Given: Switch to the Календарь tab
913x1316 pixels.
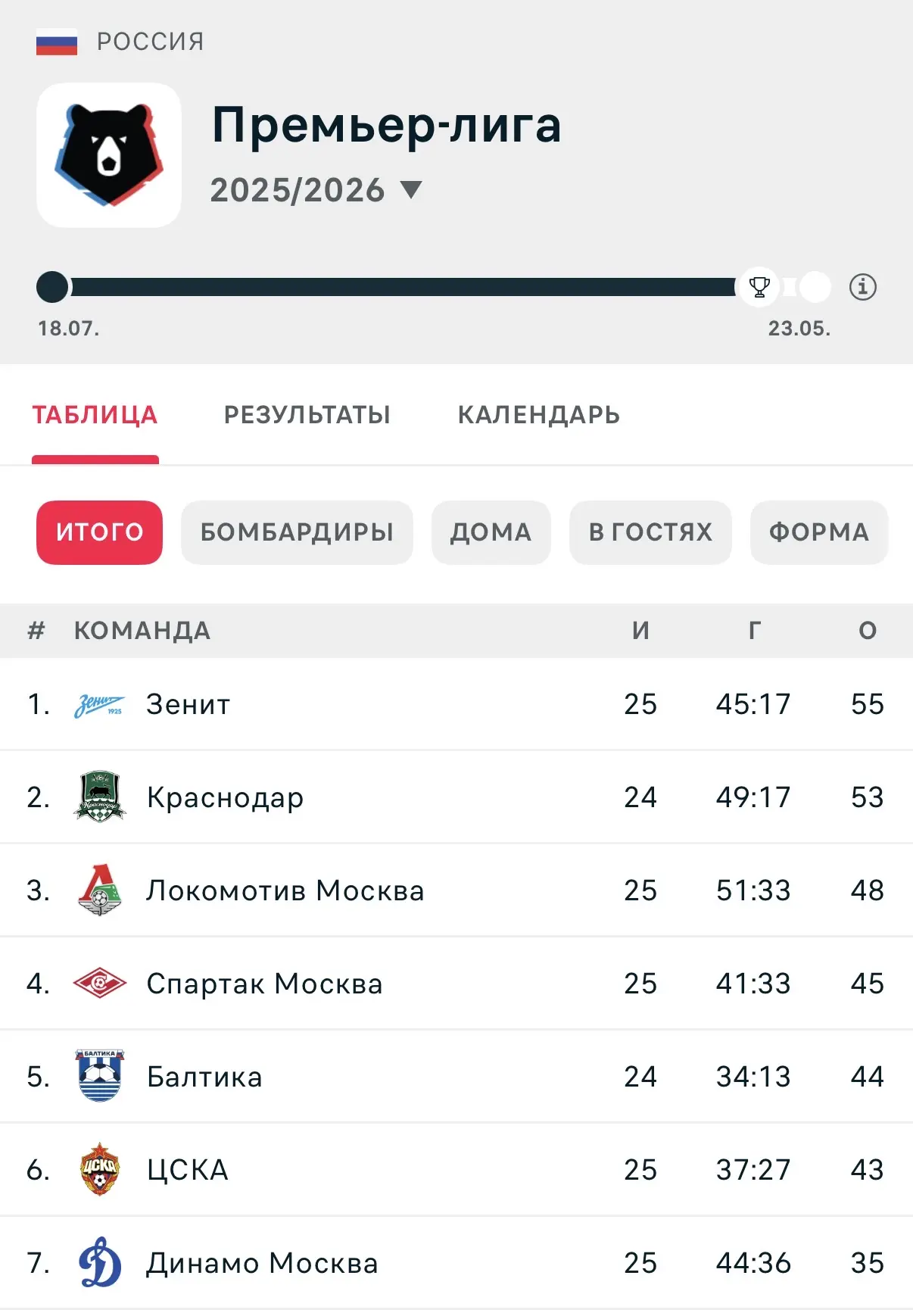Looking at the screenshot, I should pyautogui.click(x=539, y=415).
